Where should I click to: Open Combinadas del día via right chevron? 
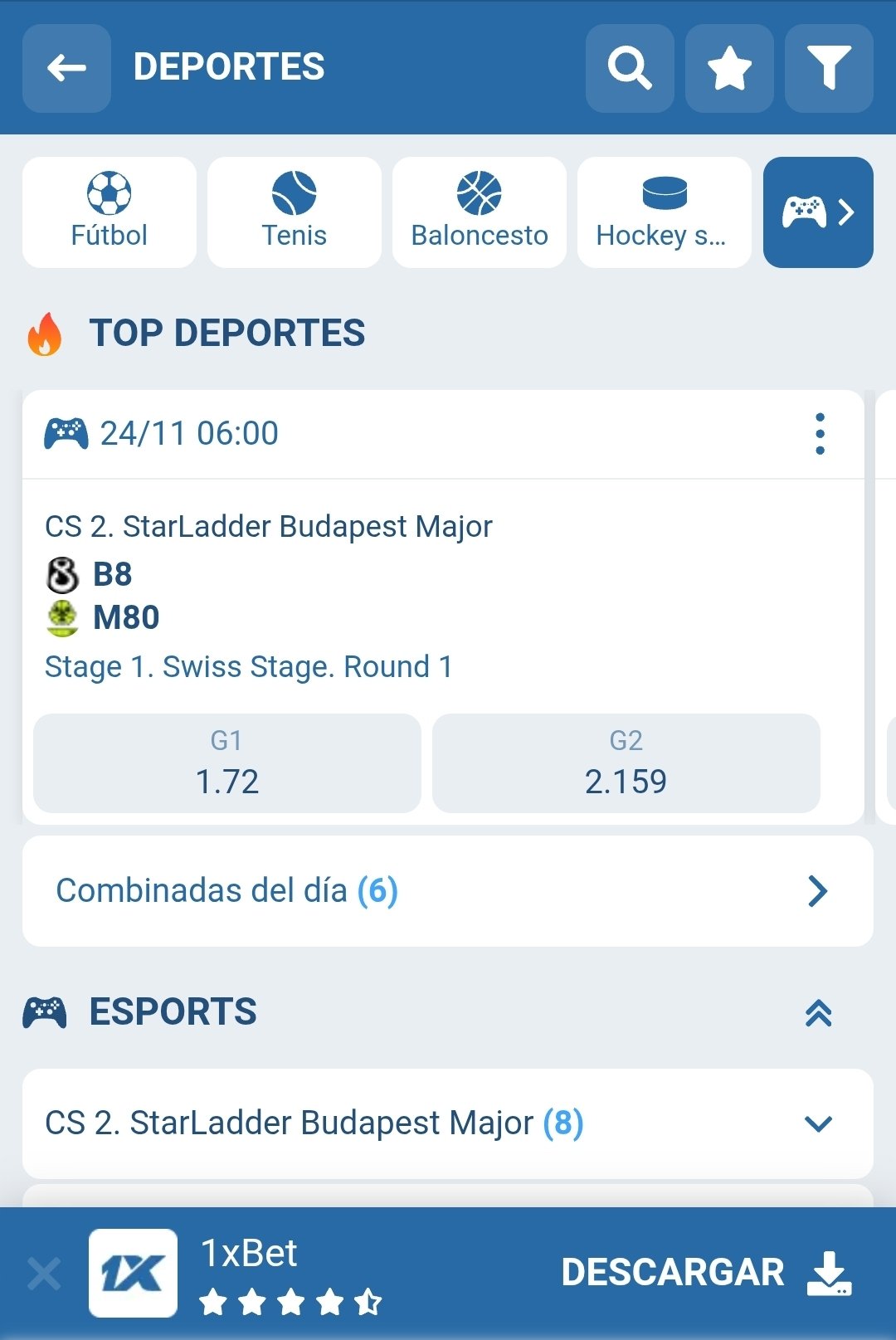820,890
